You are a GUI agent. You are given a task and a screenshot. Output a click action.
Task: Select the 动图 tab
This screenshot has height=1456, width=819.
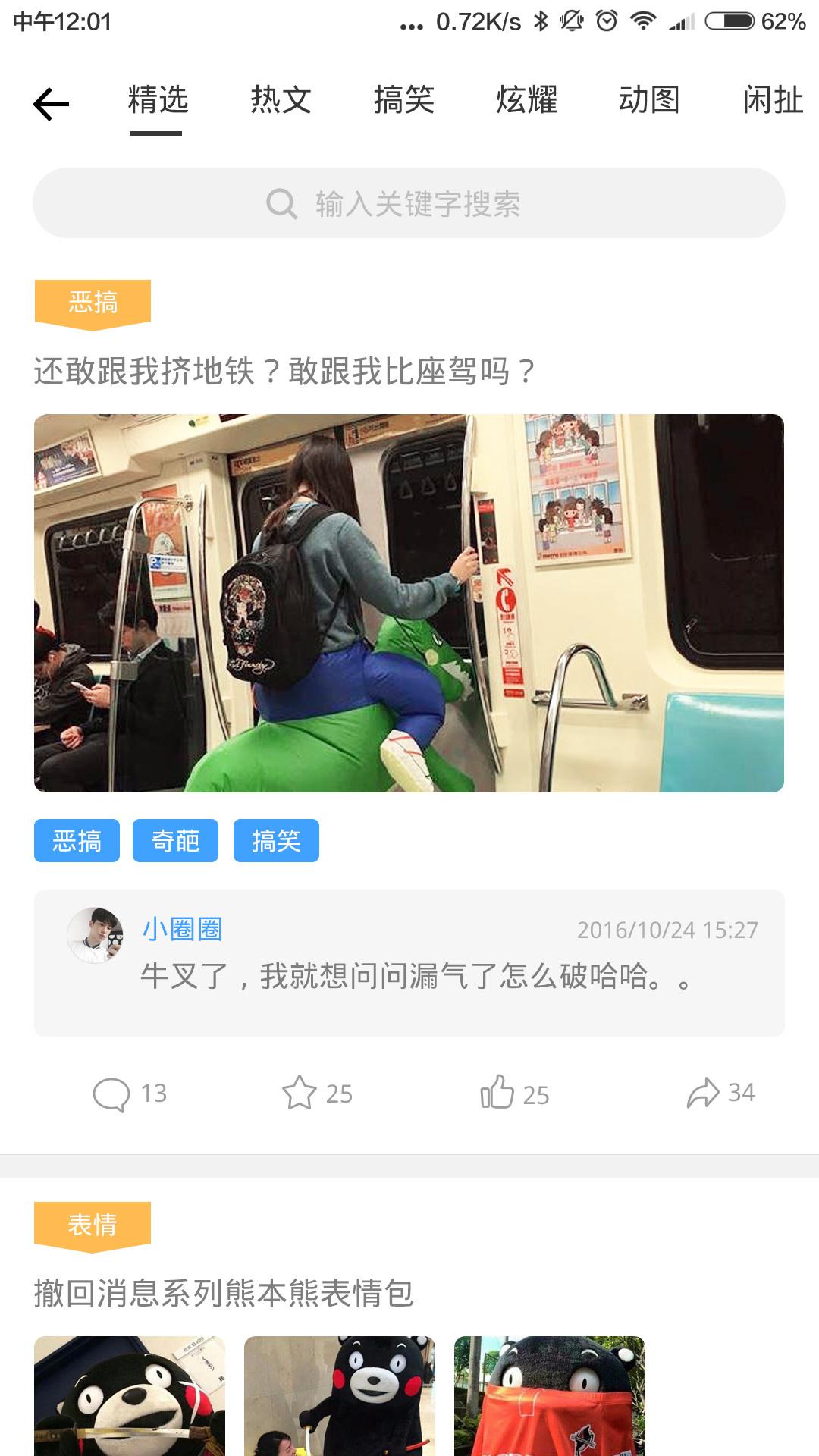pyautogui.click(x=649, y=101)
